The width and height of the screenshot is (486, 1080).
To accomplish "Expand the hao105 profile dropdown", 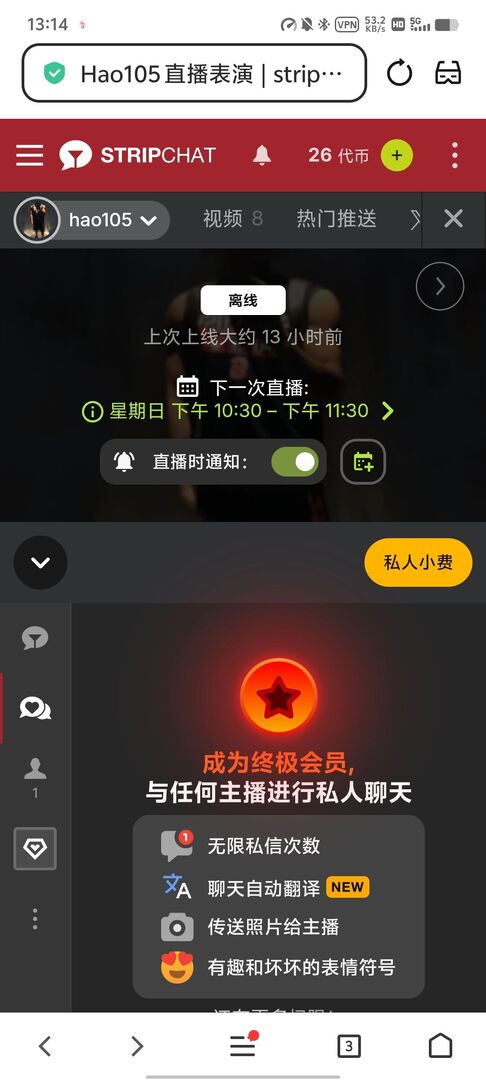I will 92,220.
